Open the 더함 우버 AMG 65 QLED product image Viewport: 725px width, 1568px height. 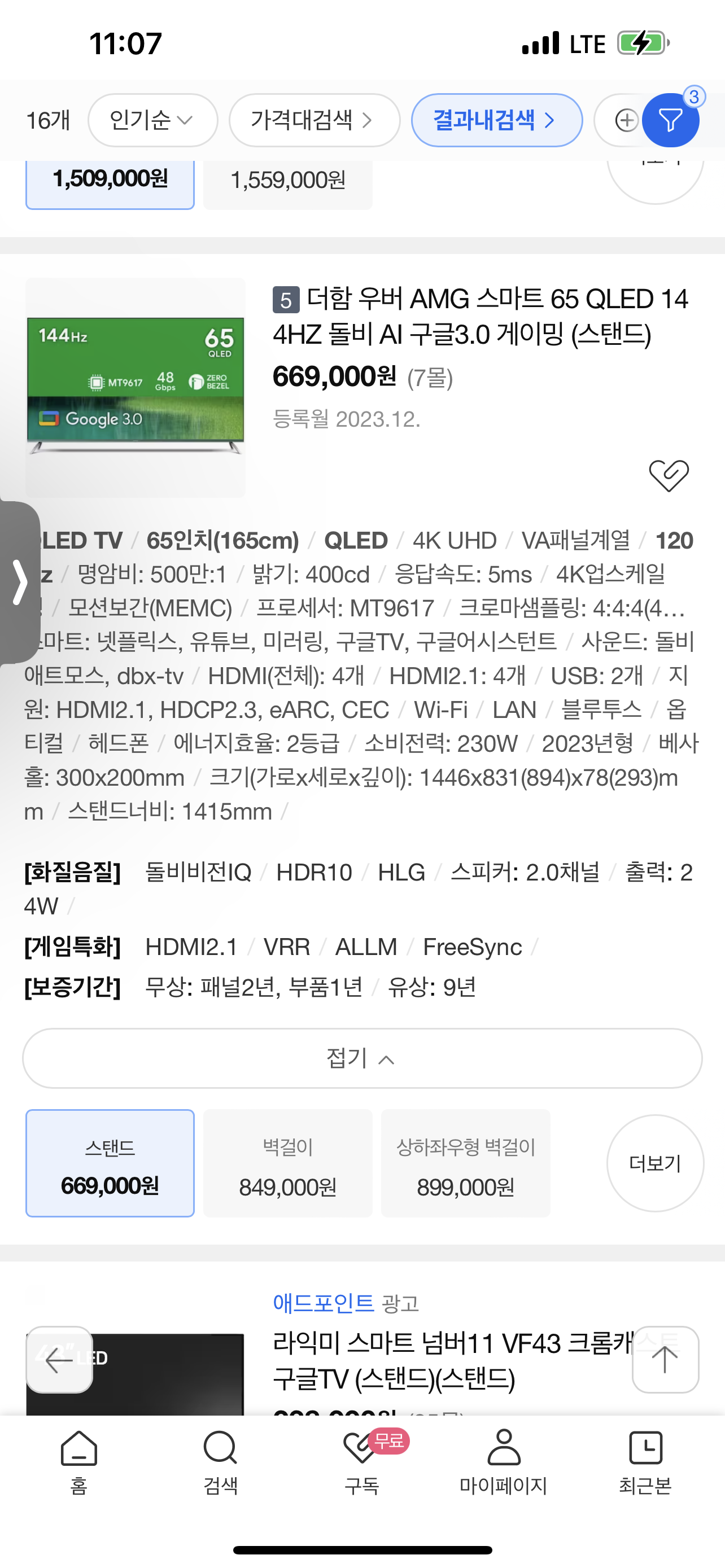tap(135, 387)
